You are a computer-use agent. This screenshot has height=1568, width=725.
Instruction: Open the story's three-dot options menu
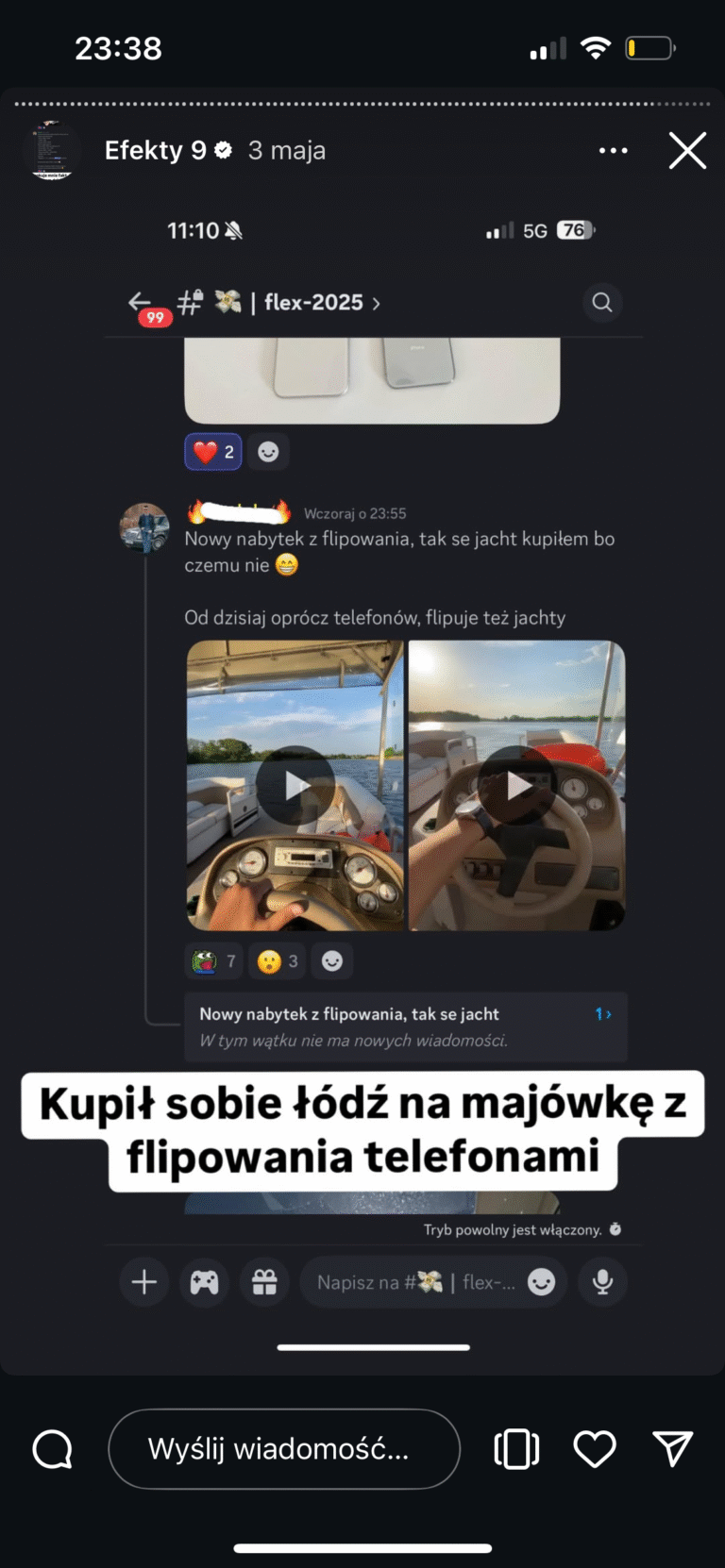coord(613,150)
